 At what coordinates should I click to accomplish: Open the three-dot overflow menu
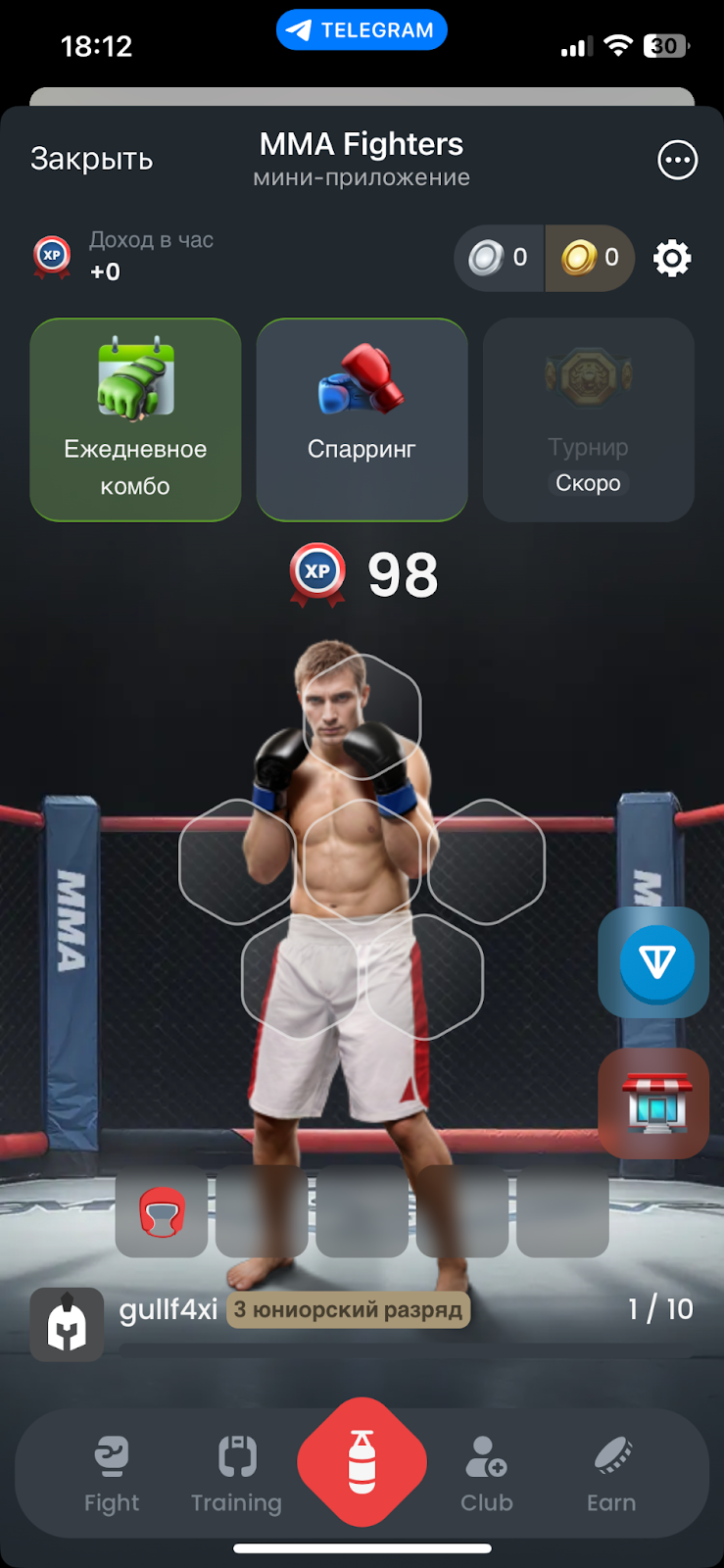[677, 160]
